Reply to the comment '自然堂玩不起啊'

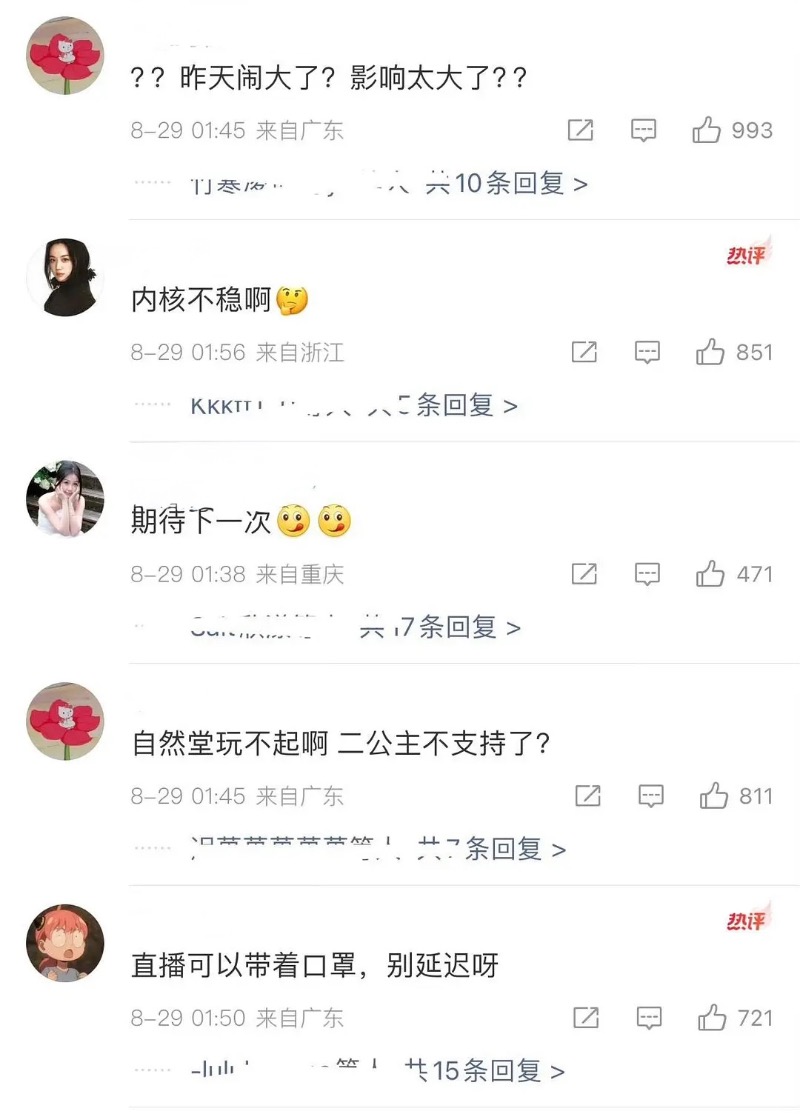click(651, 796)
